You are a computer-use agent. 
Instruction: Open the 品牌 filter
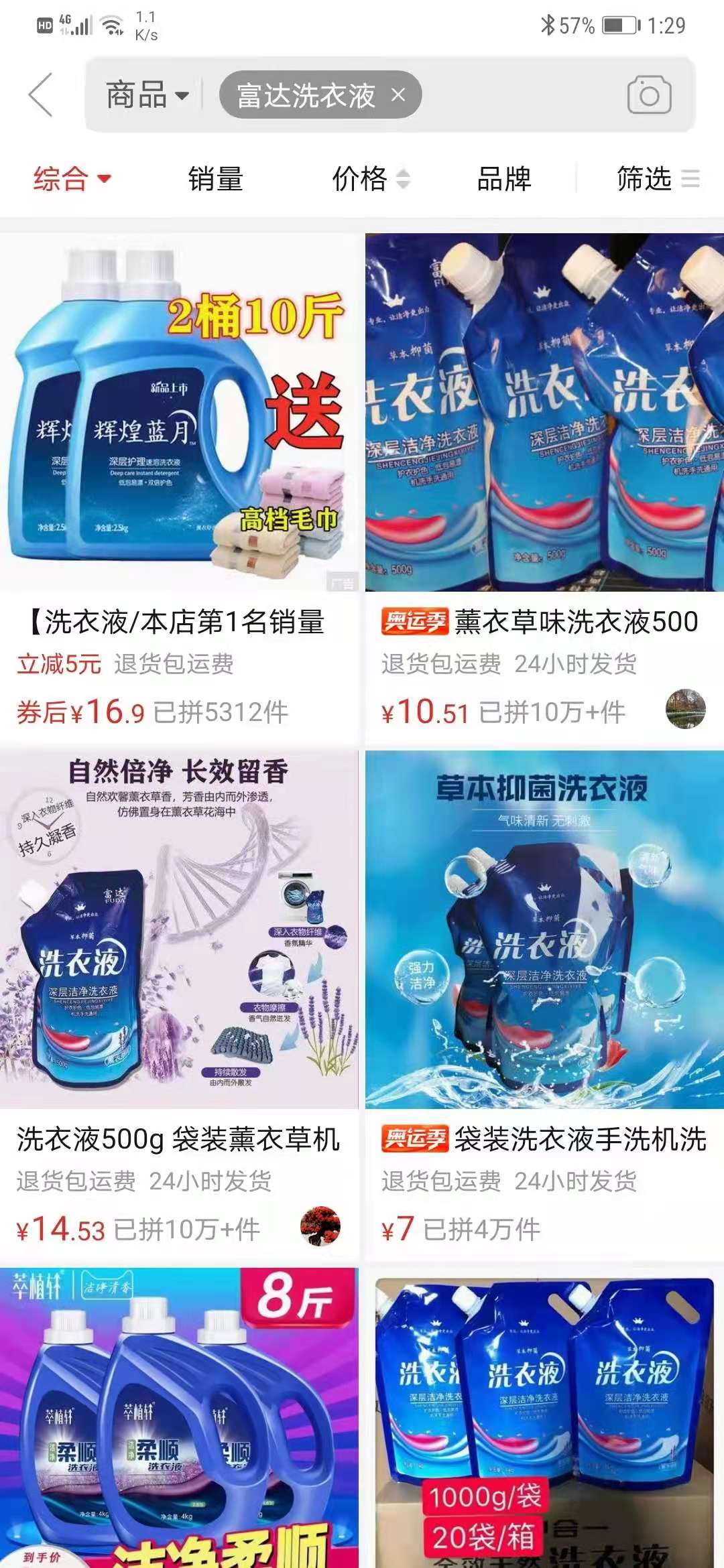pos(503,179)
